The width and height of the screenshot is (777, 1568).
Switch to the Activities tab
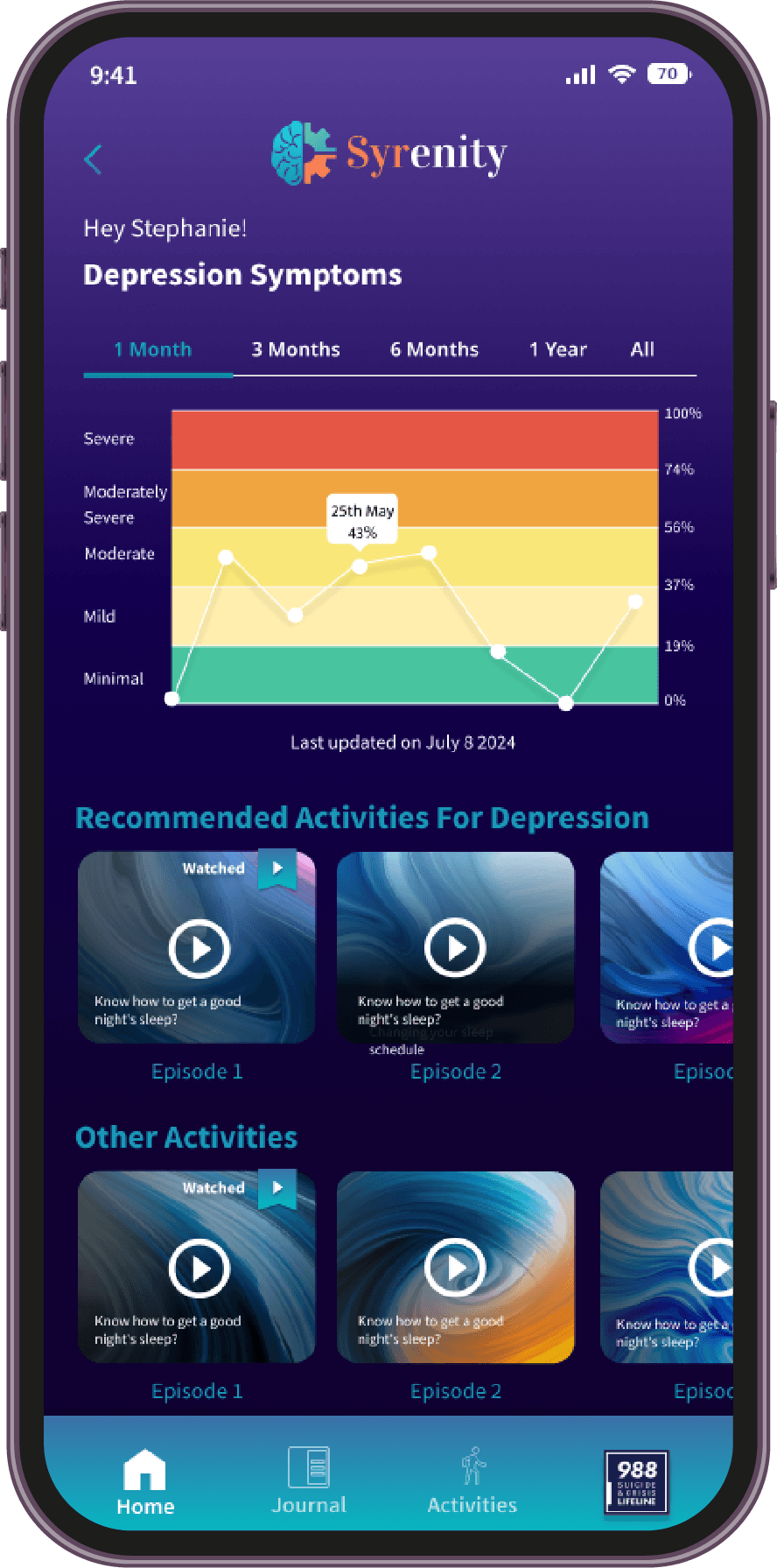point(472,1481)
